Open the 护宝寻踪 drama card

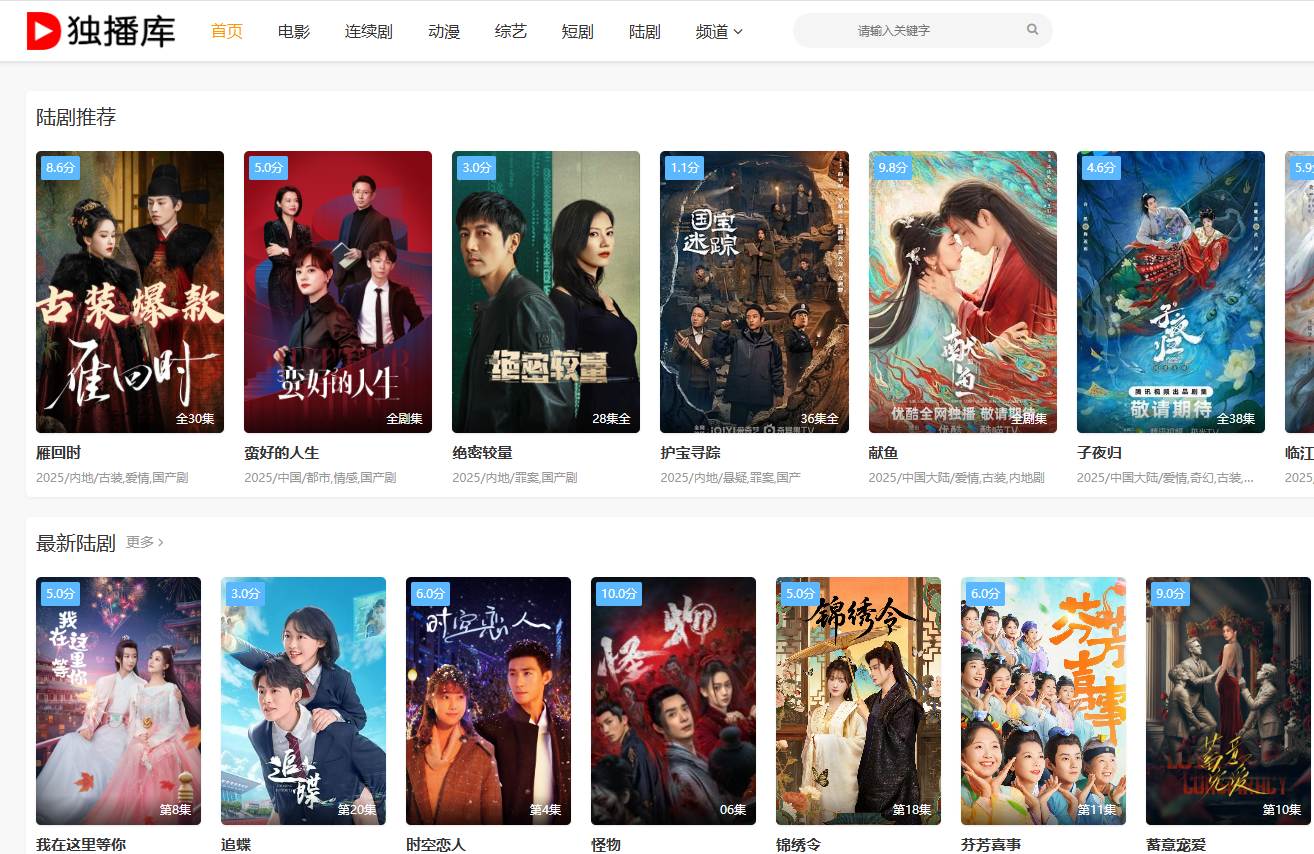(754, 292)
